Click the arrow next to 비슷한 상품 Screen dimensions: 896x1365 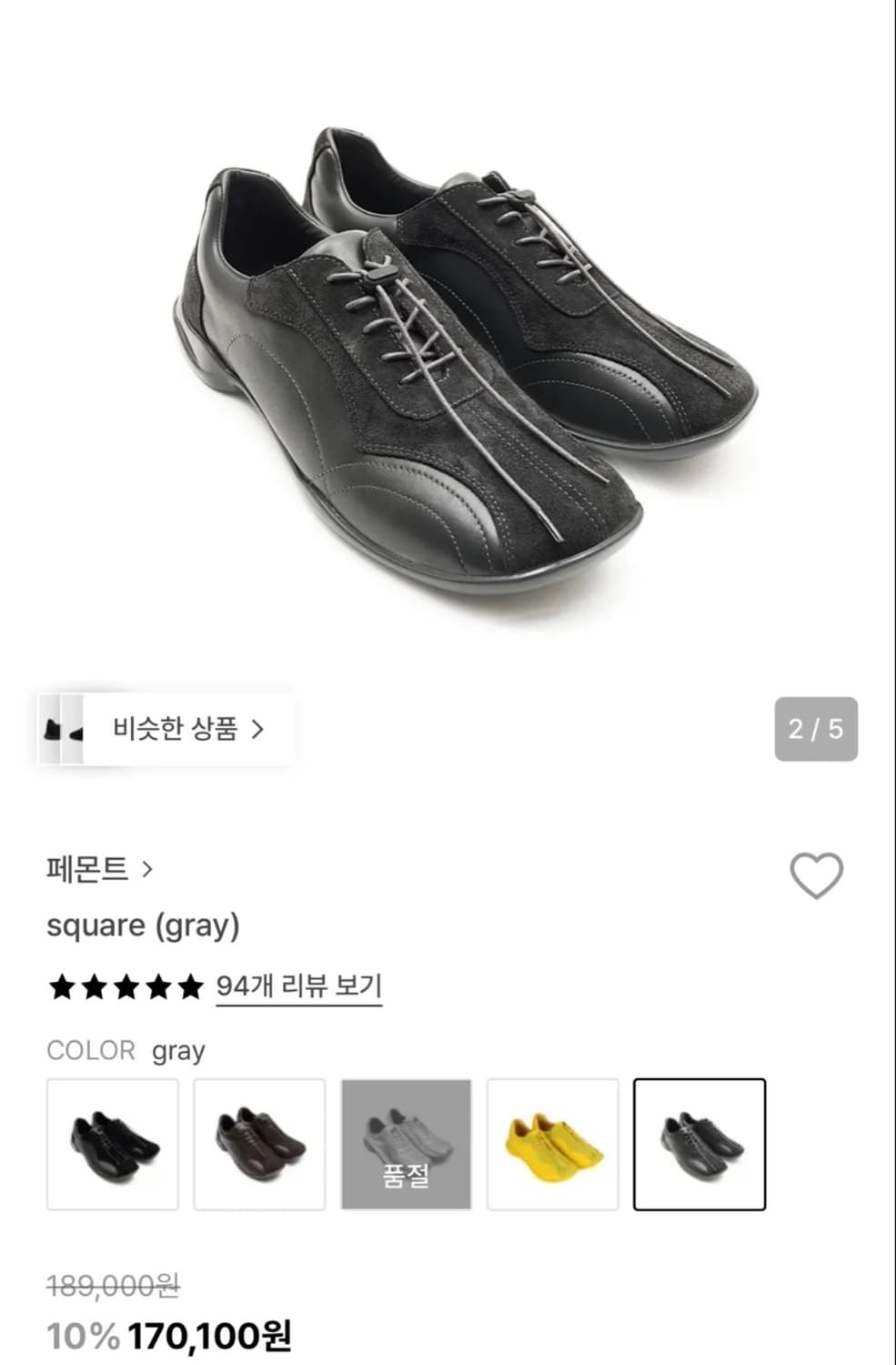point(259,730)
